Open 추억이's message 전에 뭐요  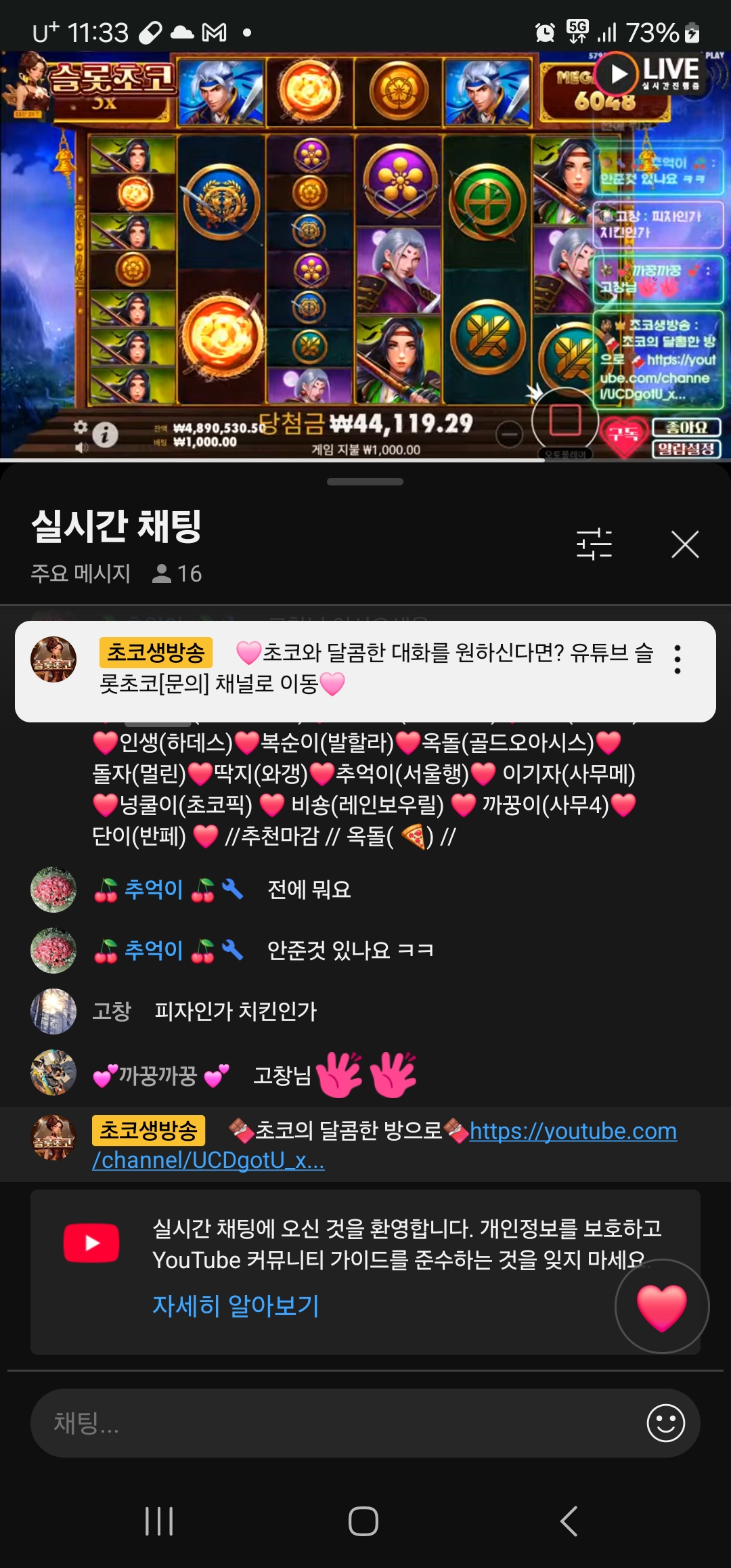(x=309, y=890)
